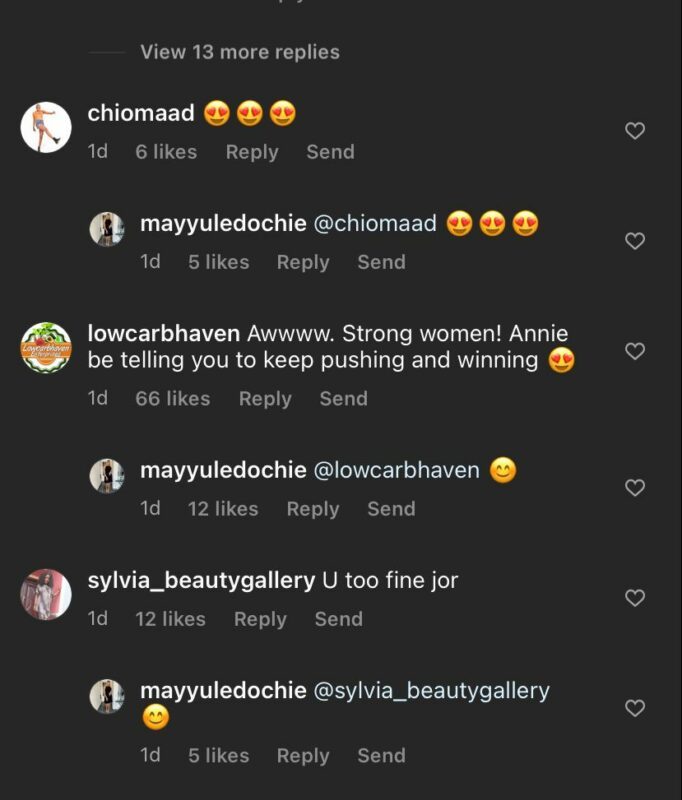Open lowcarbhaven's profile avatar

point(46,349)
